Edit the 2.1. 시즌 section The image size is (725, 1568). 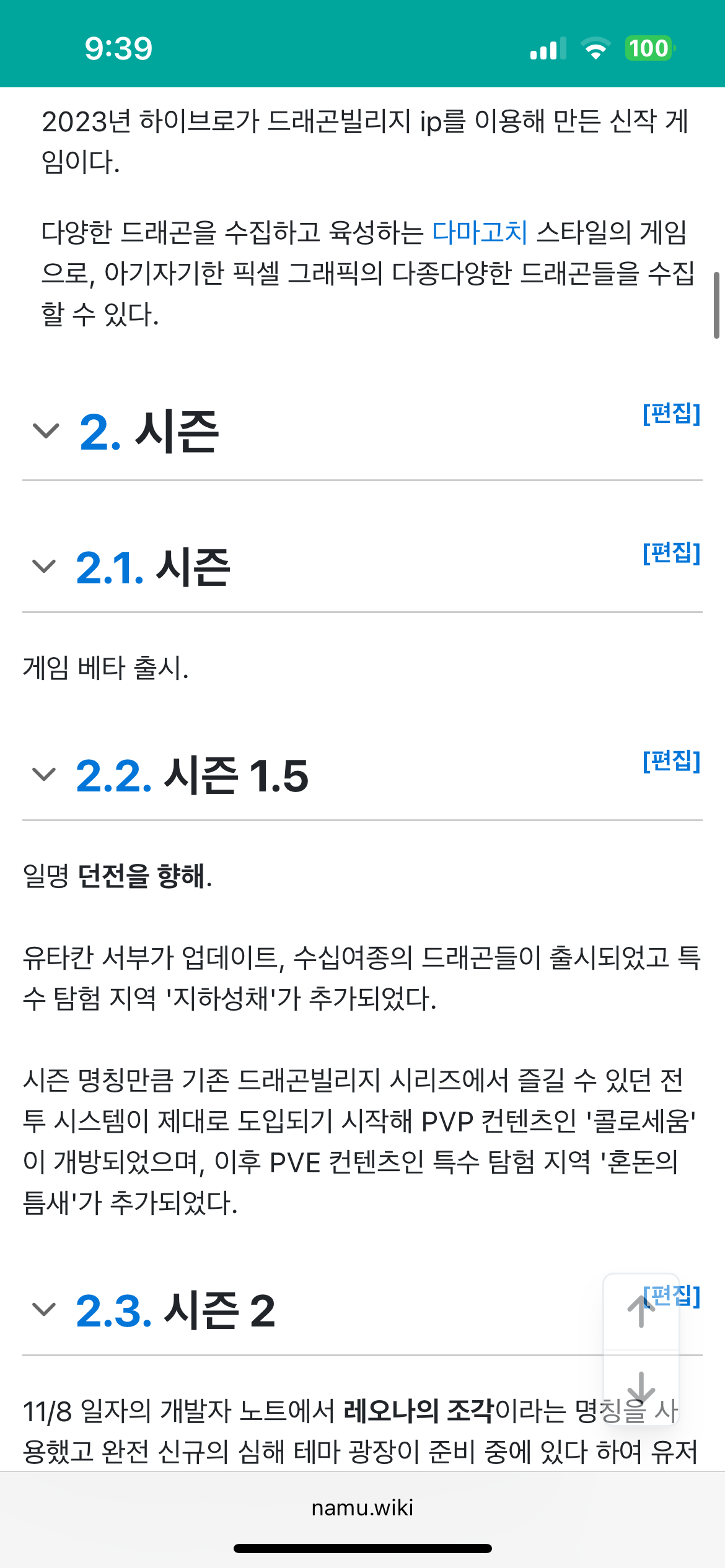point(672,552)
